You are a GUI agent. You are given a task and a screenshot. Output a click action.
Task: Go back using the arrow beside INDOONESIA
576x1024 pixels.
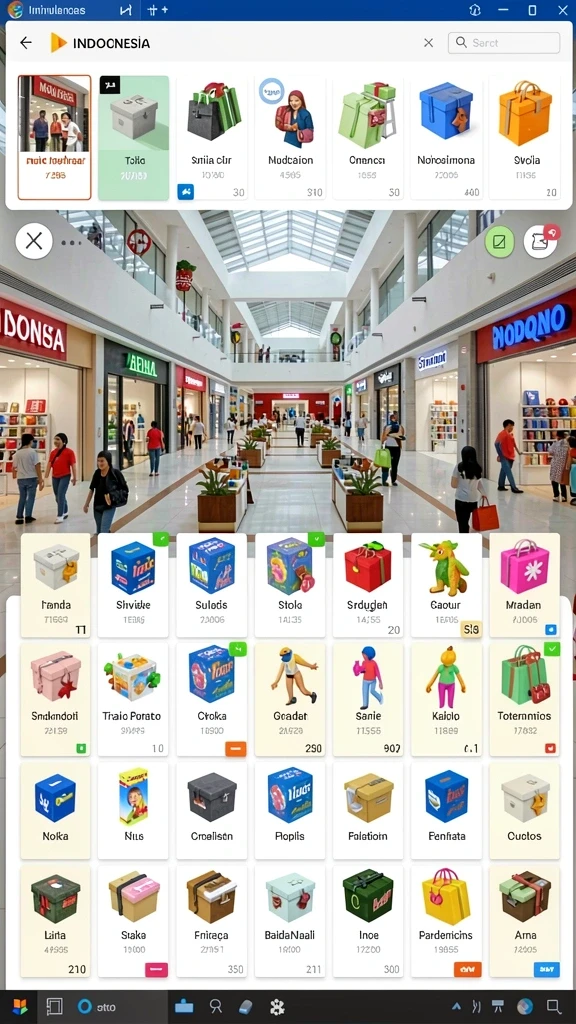coord(25,43)
